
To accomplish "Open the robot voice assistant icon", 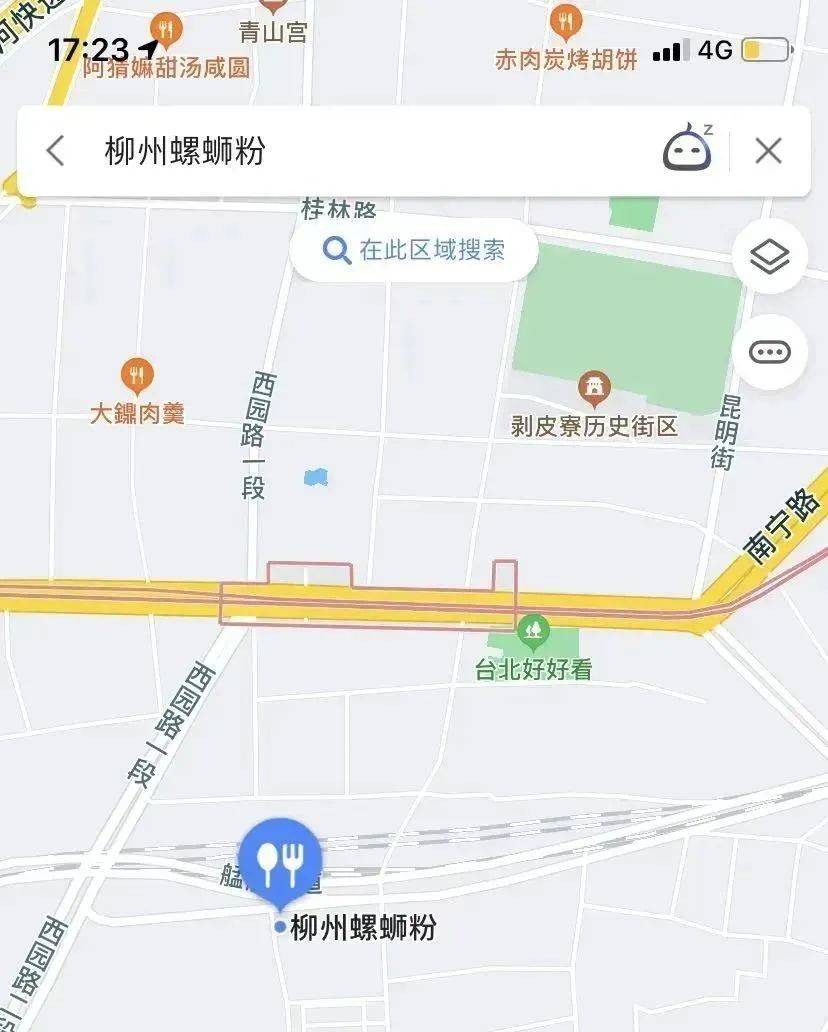I will [x=687, y=150].
